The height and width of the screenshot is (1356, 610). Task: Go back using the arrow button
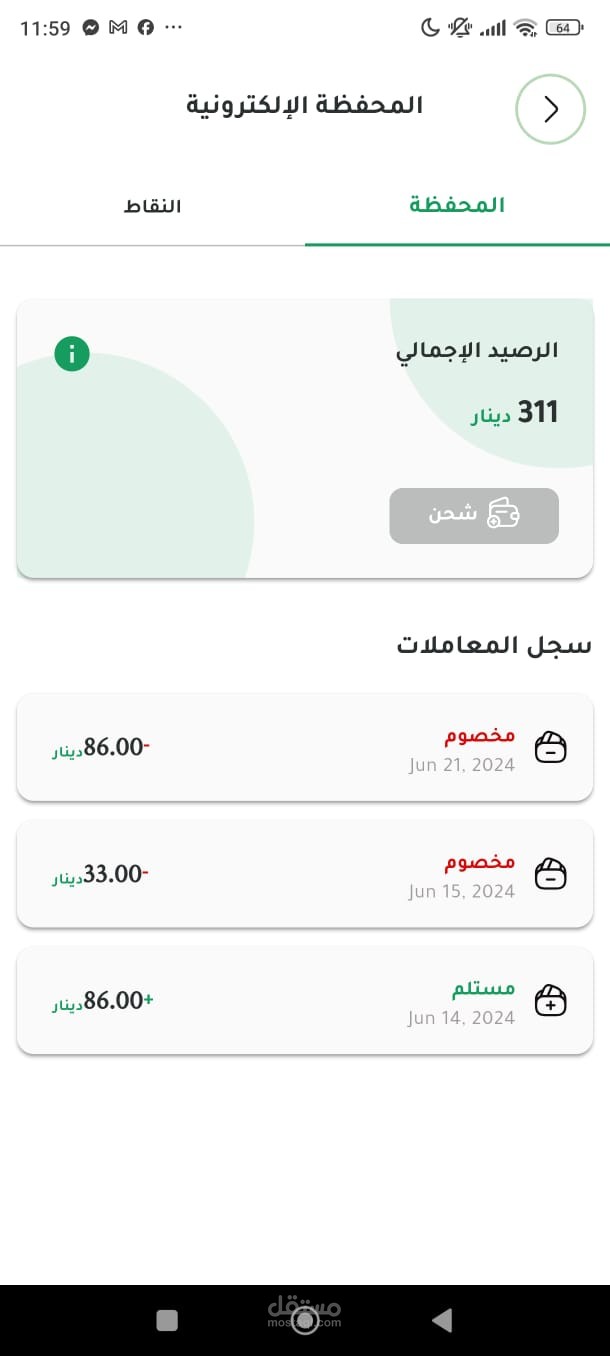tap(550, 109)
